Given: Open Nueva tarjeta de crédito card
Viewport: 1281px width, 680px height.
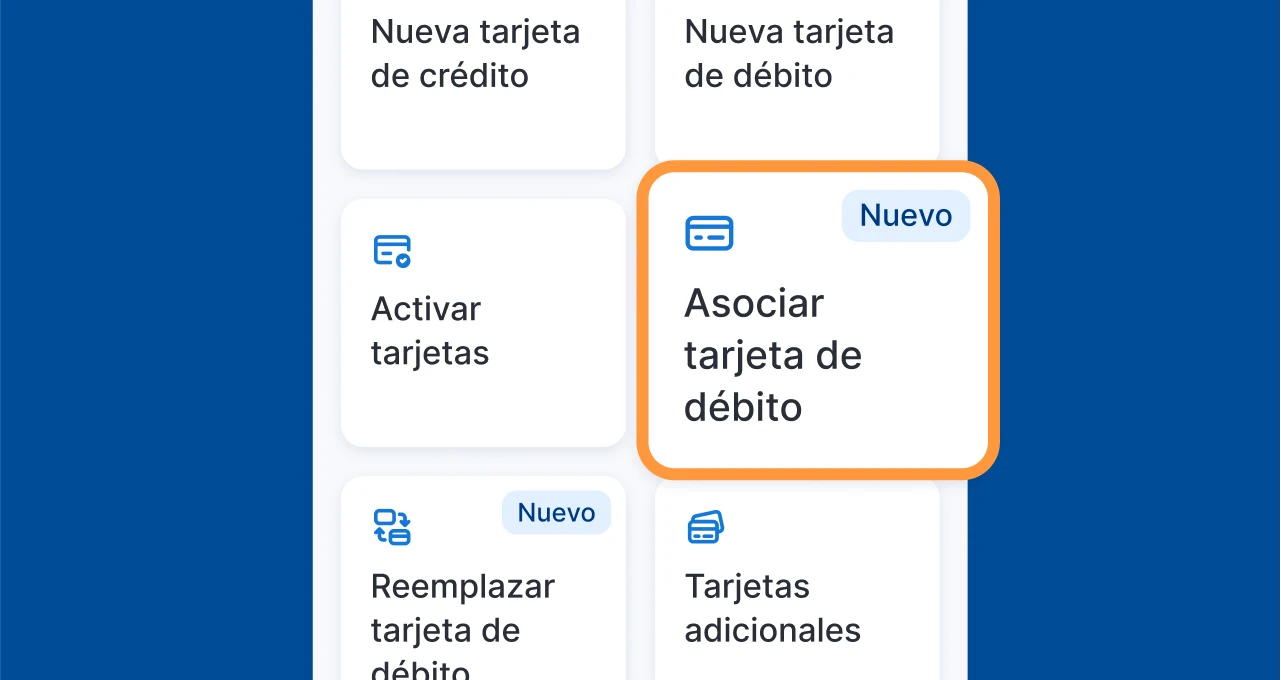Looking at the screenshot, I should click(483, 80).
